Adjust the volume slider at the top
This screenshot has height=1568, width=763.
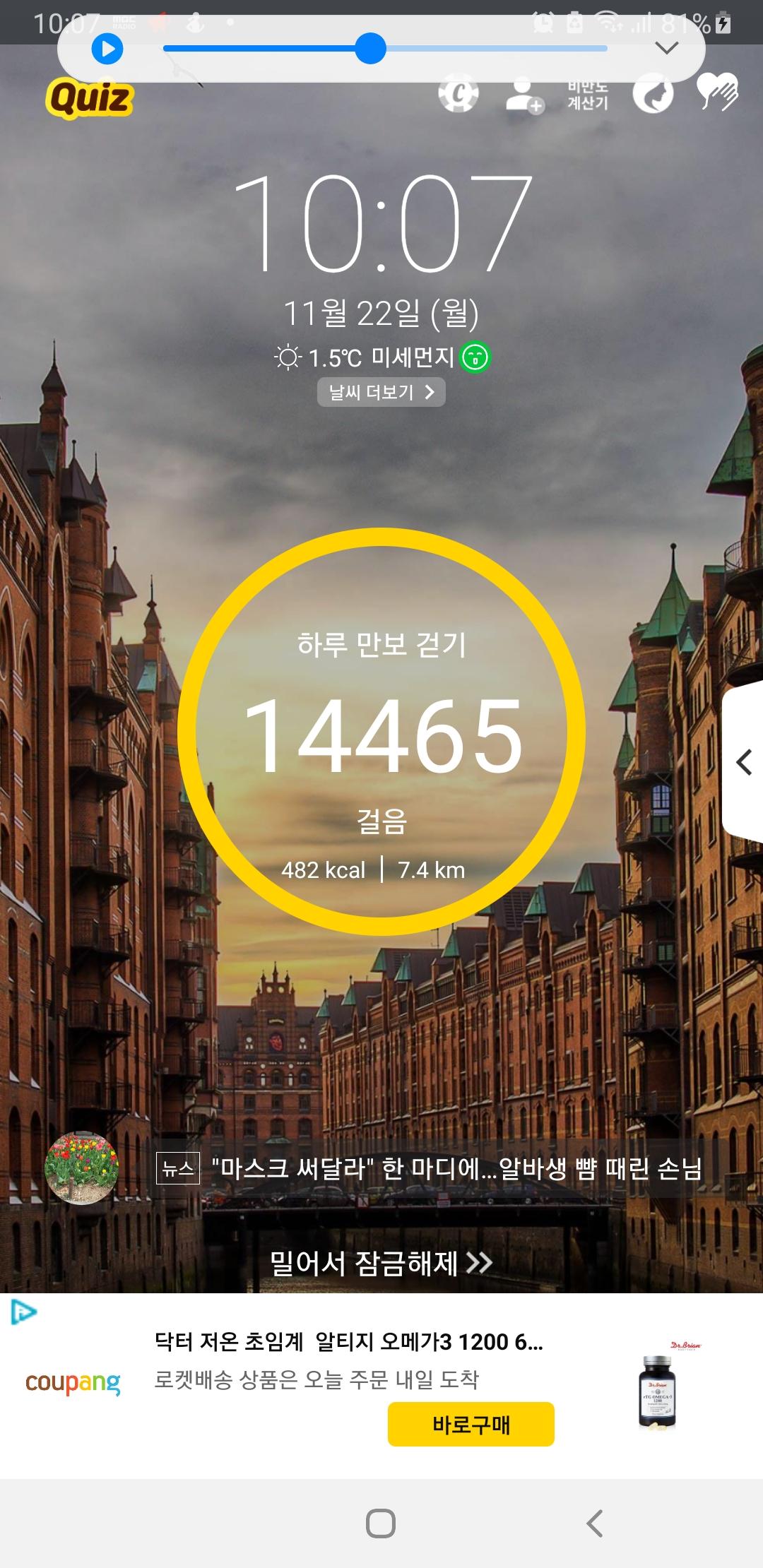(370, 49)
